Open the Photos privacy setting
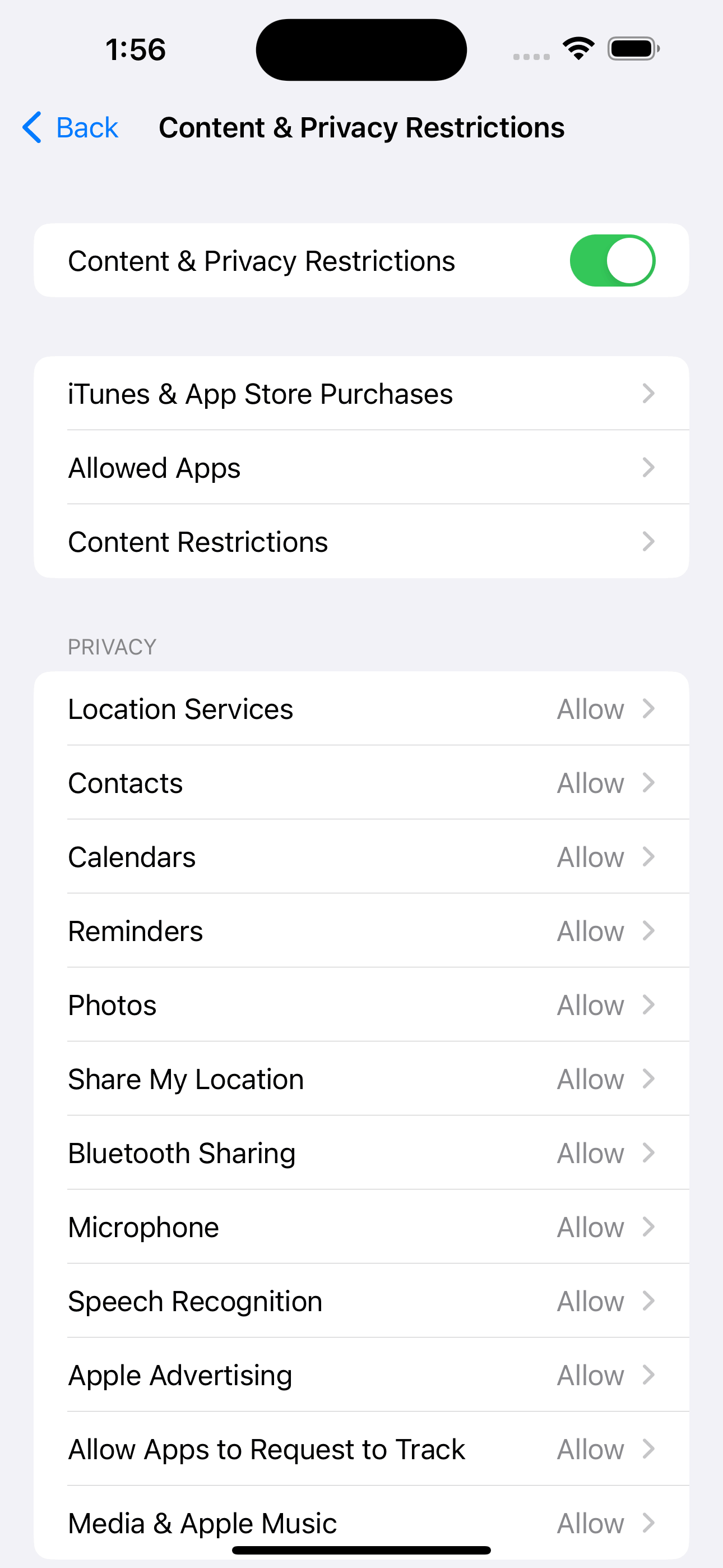The image size is (723, 1568). pos(361,1005)
